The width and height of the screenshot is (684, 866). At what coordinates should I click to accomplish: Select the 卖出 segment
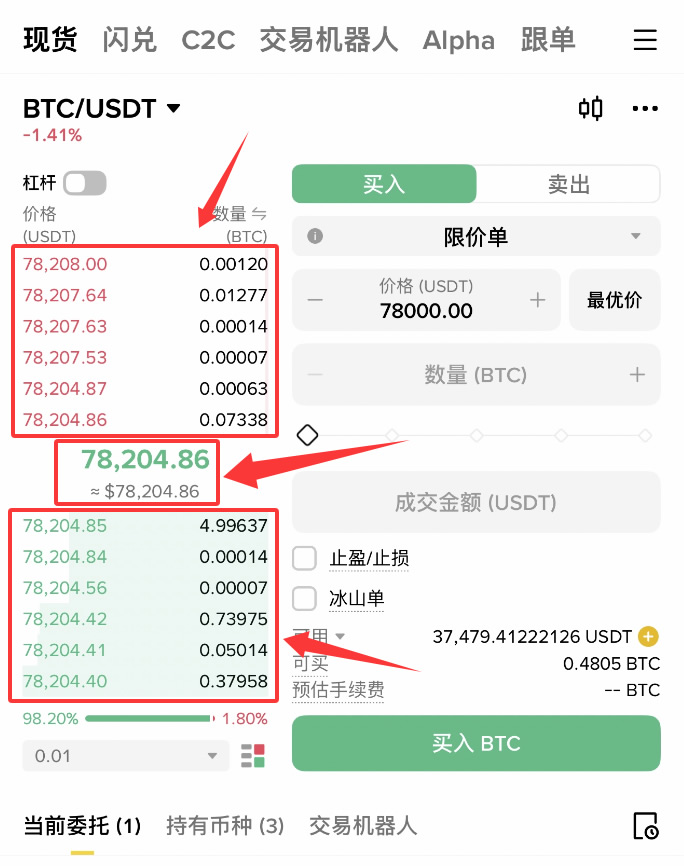click(x=568, y=184)
